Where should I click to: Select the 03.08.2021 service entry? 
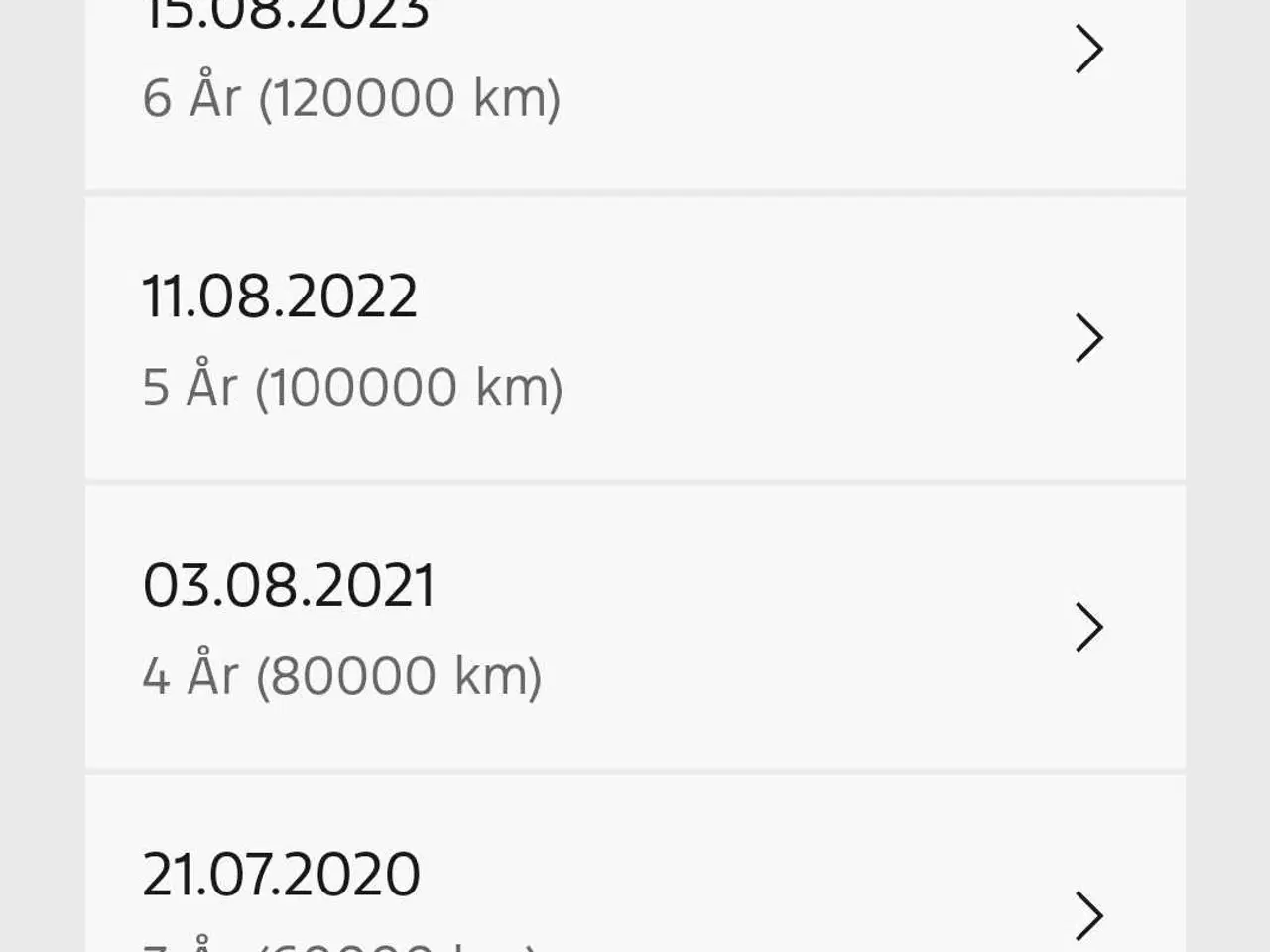635,628
